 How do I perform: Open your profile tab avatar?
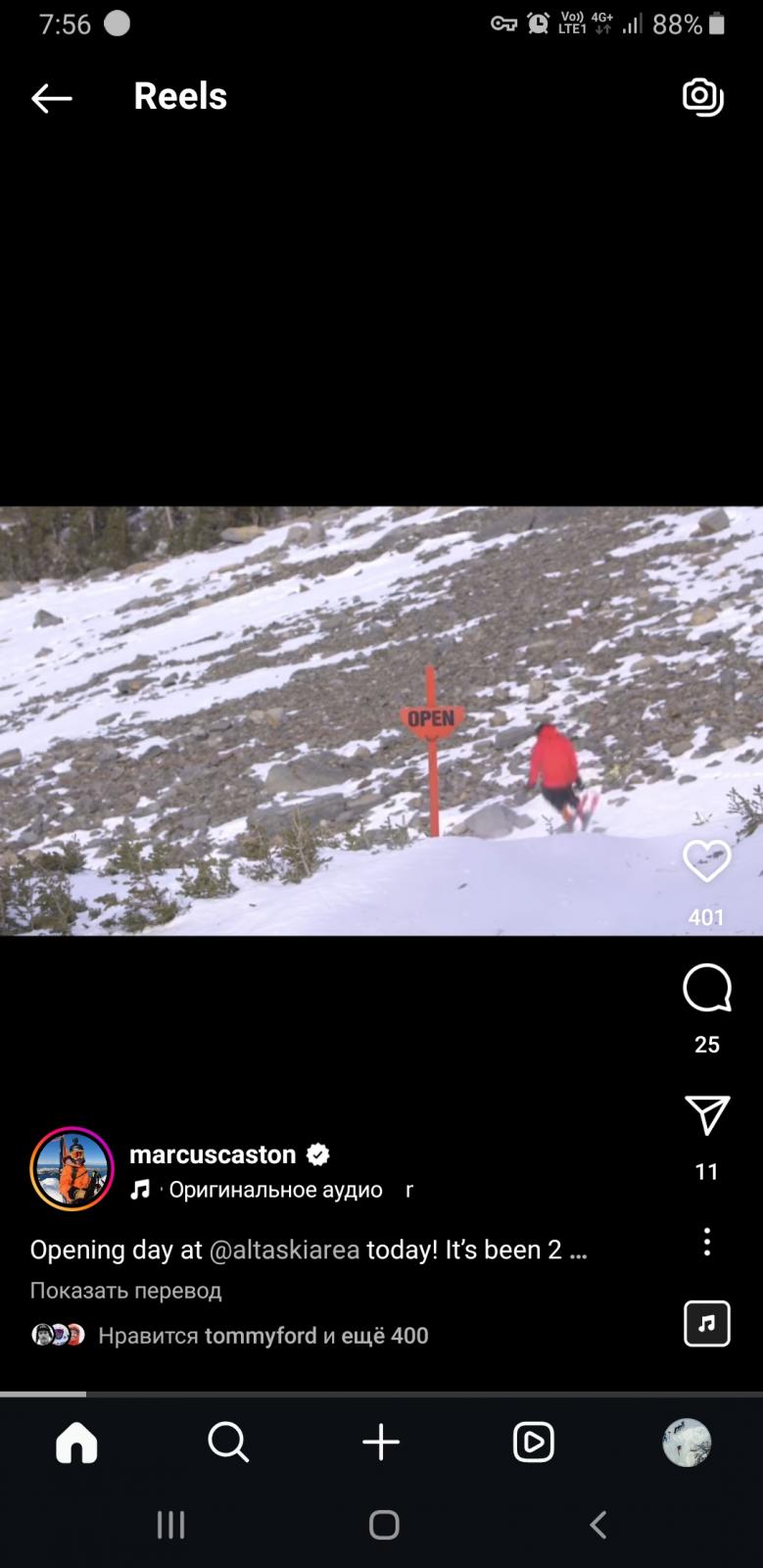click(687, 1442)
